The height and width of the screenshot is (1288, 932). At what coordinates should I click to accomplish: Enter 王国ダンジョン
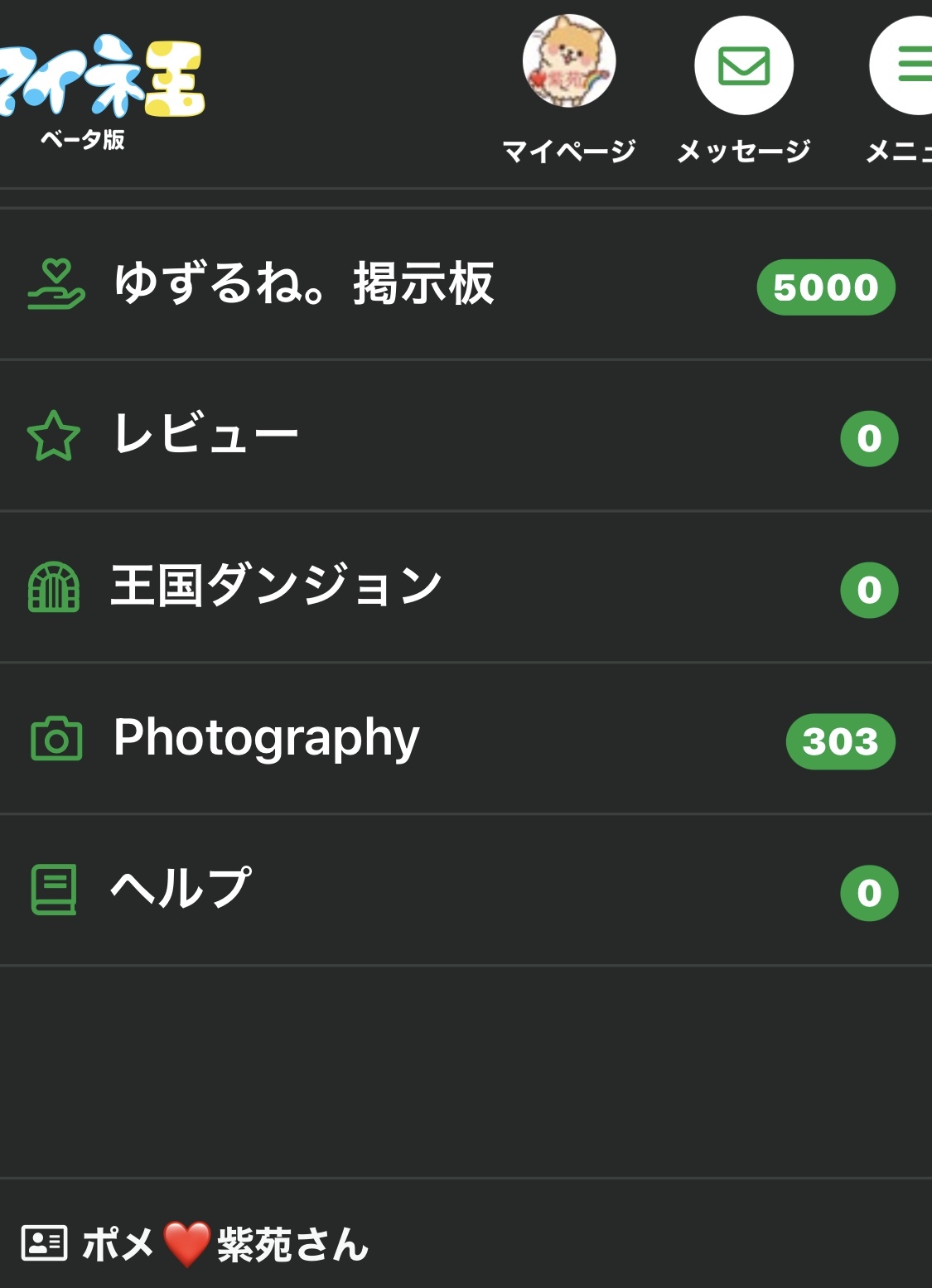276,586
